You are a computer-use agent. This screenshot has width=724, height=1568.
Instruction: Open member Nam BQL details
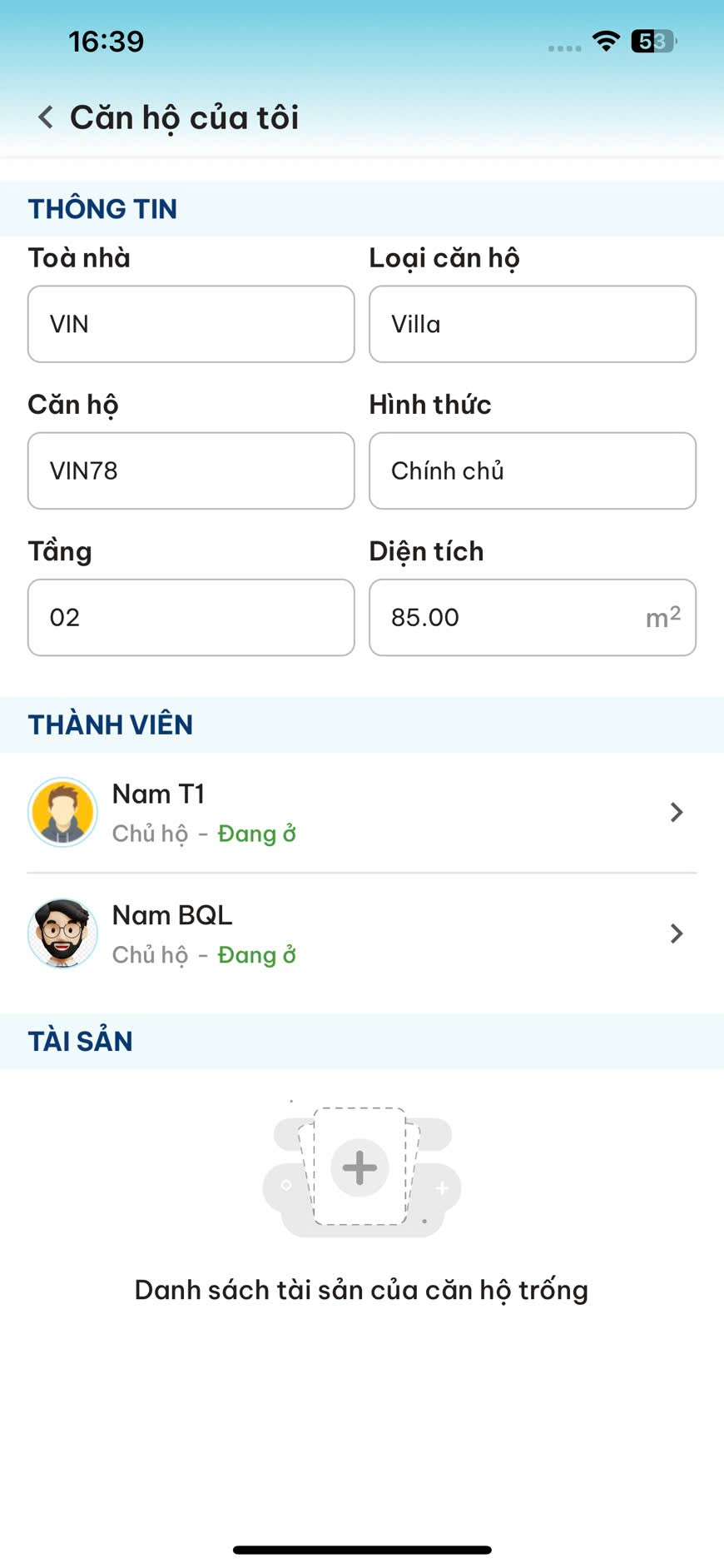coord(362,933)
